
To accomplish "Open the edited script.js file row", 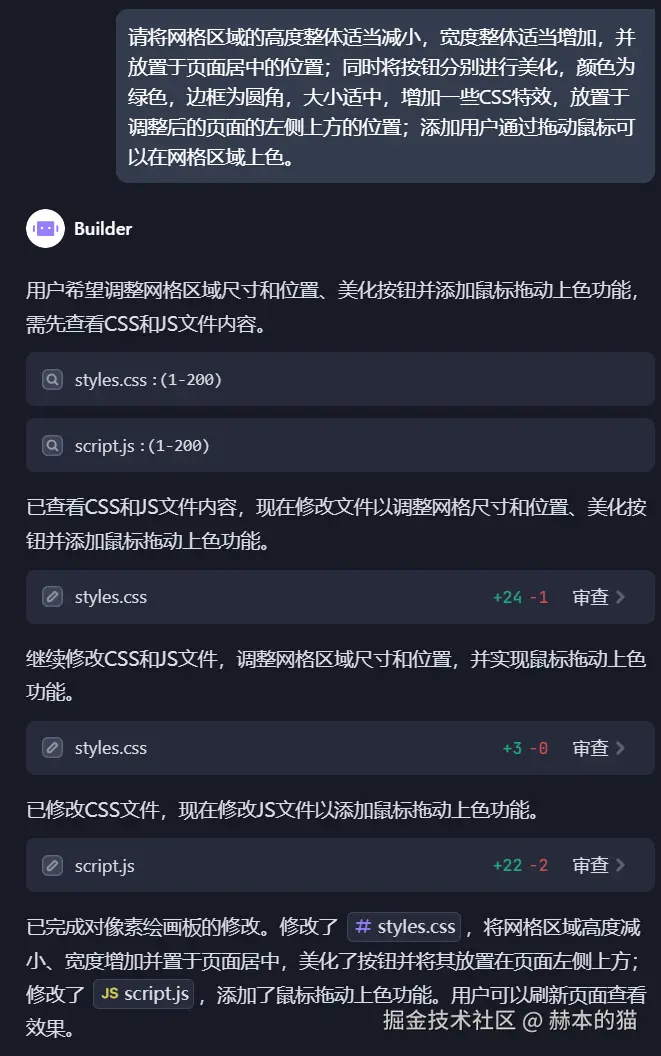I will click(104, 866).
